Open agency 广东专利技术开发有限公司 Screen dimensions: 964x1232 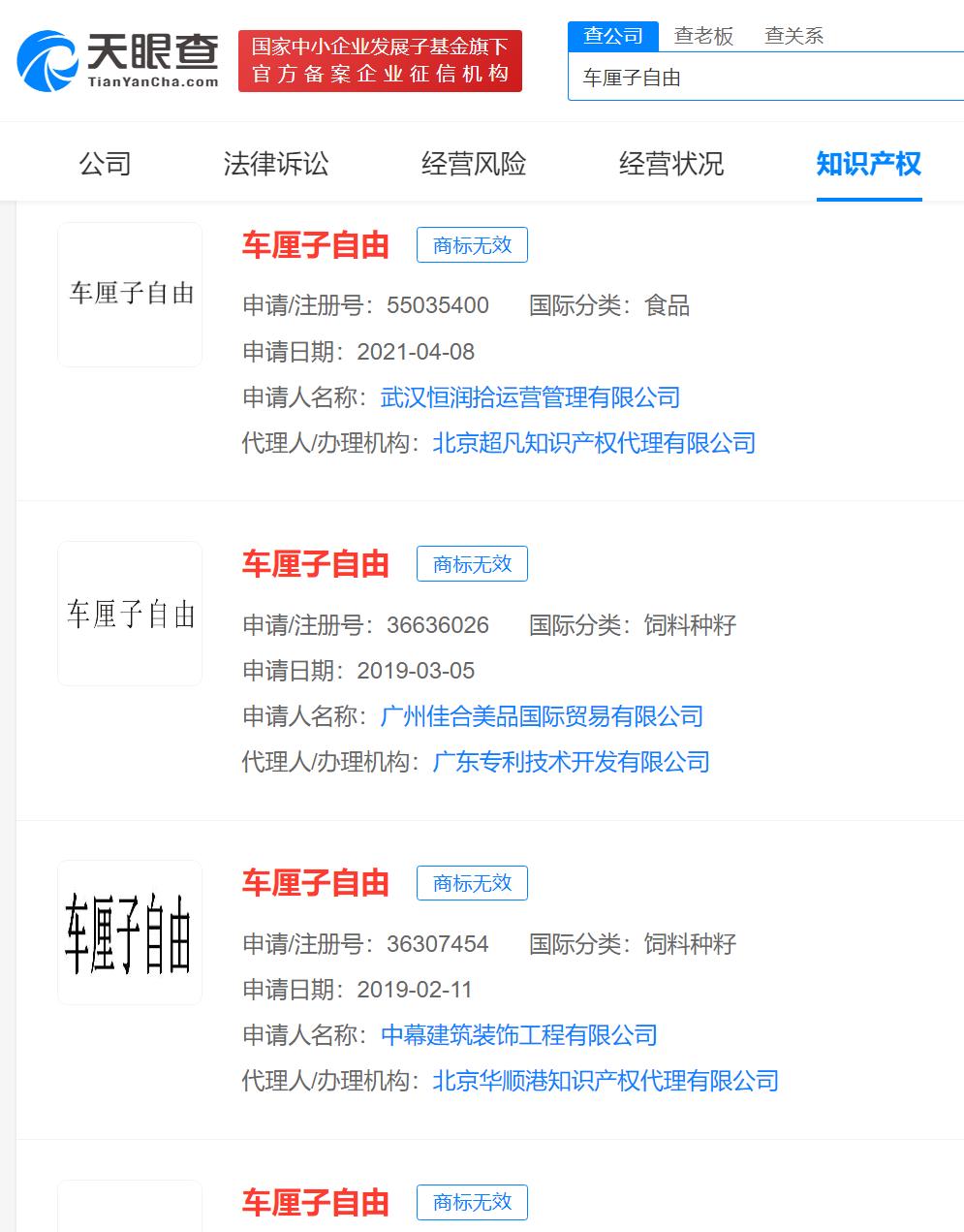pyautogui.click(x=571, y=762)
